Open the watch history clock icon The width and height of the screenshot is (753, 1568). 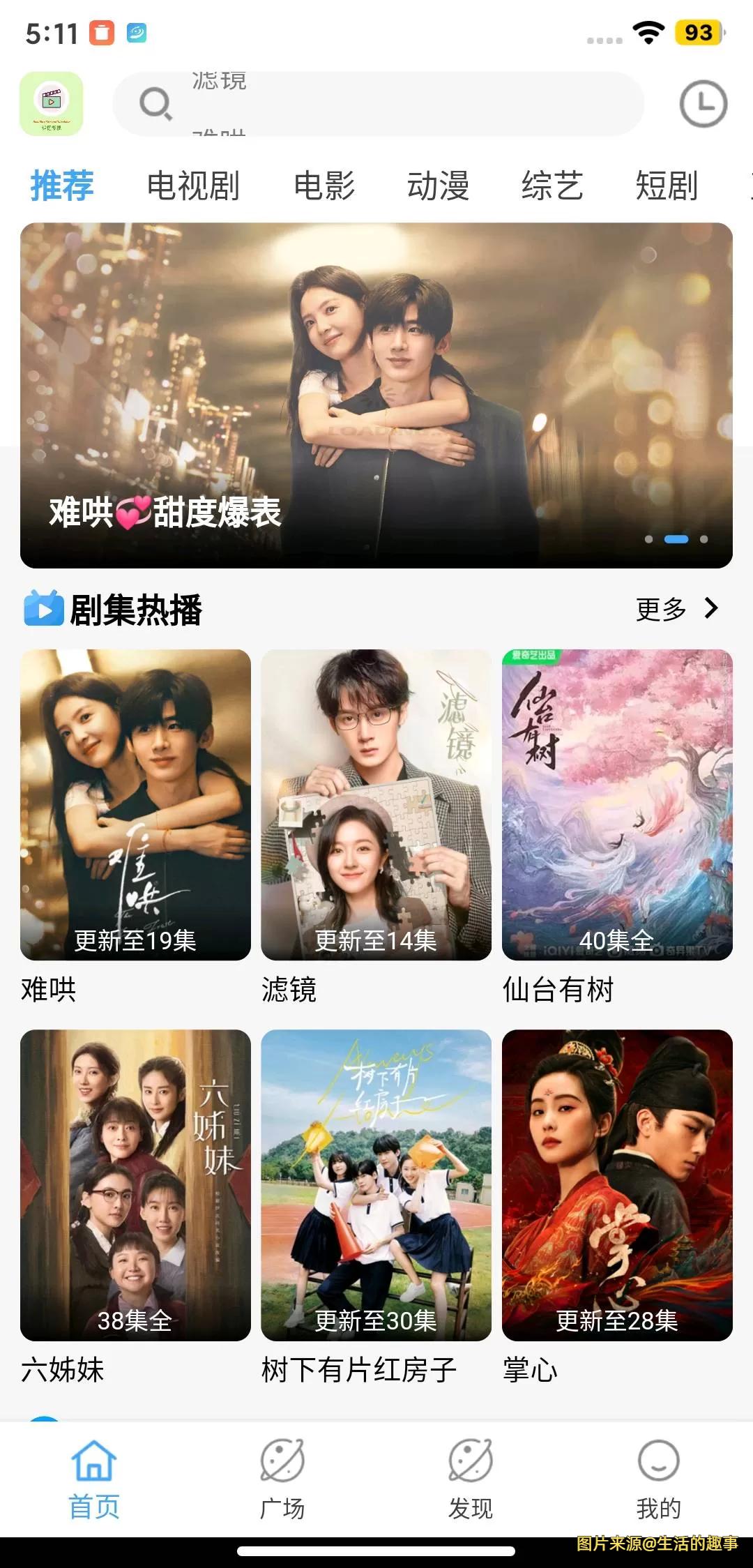click(703, 105)
